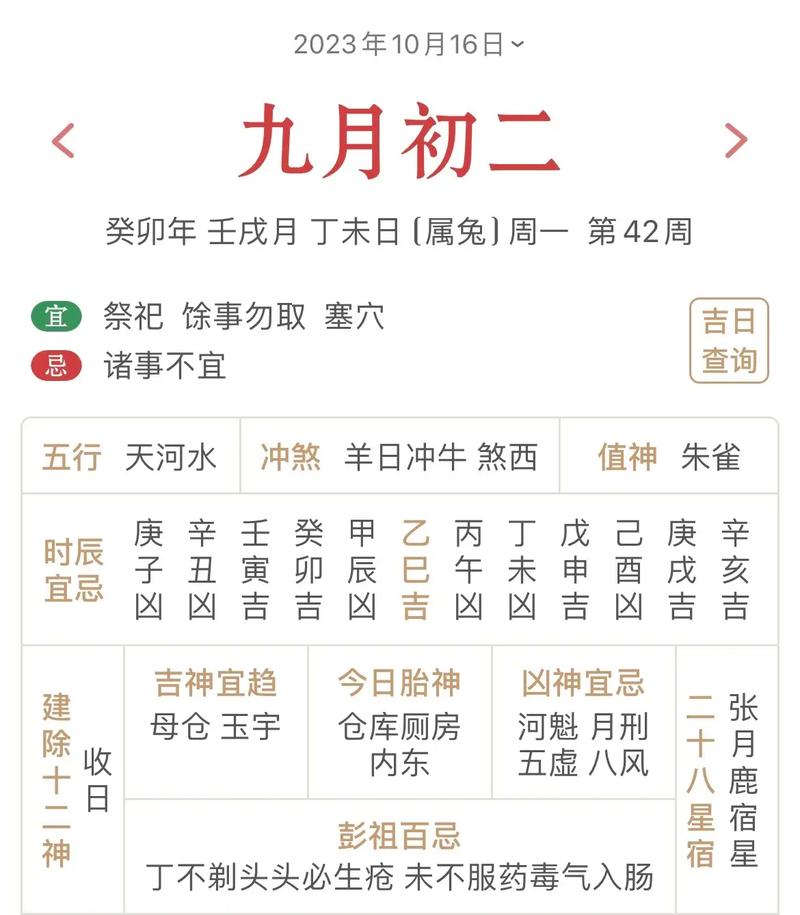The height and width of the screenshot is (915, 800).
Task: Open the date picker for 2023年10月16日
Action: pyautogui.click(x=408, y=44)
